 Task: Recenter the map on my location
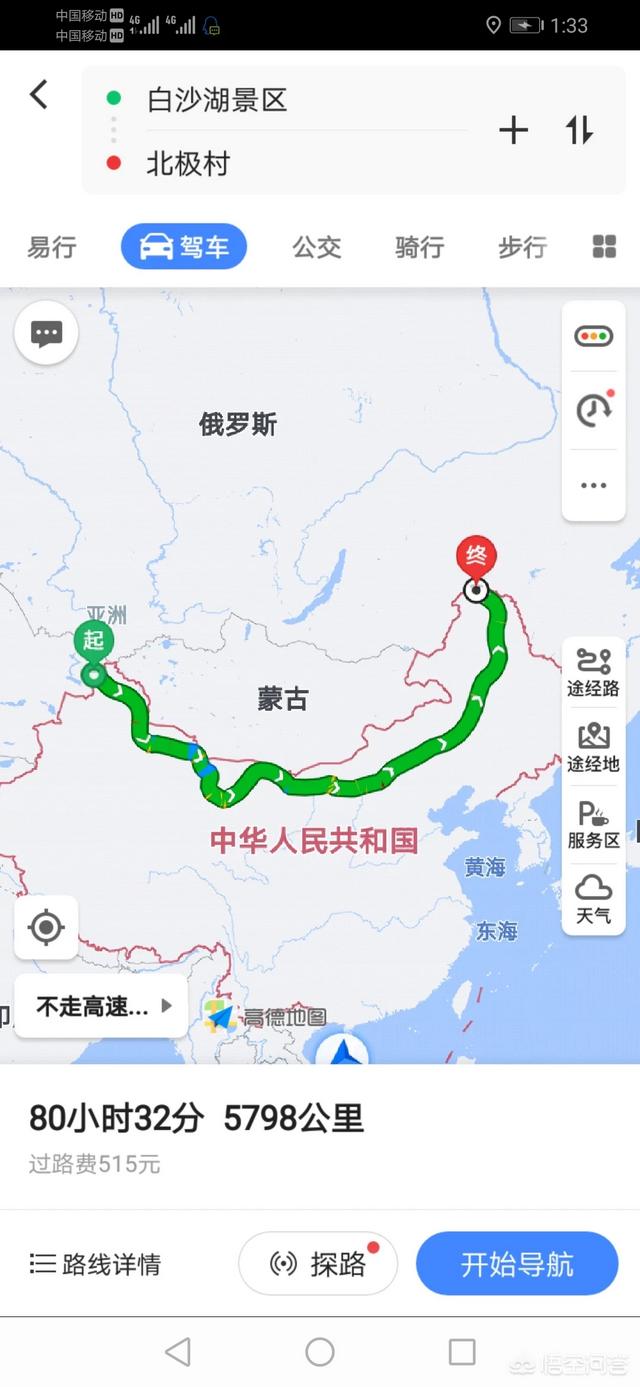[46, 928]
